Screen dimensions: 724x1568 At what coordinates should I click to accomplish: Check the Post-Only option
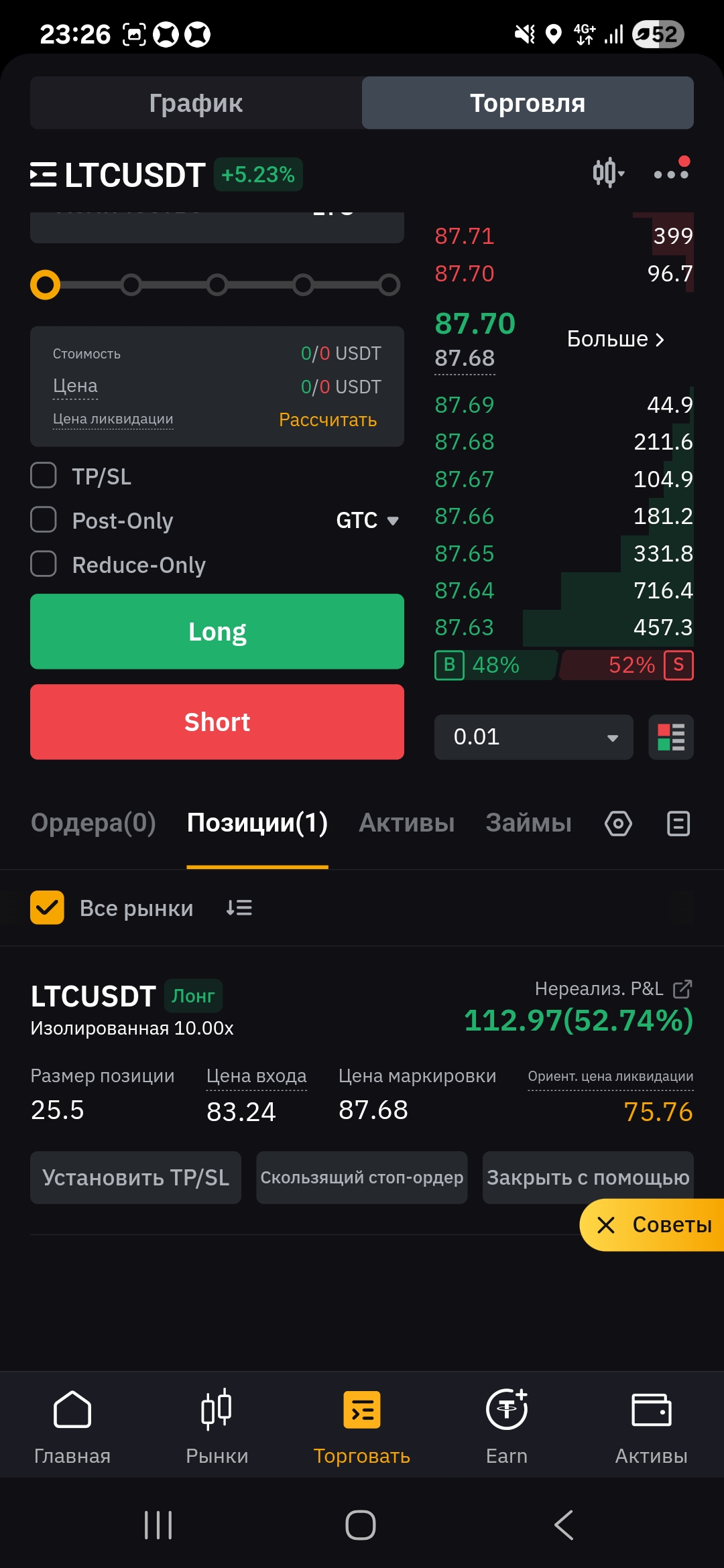point(44,520)
